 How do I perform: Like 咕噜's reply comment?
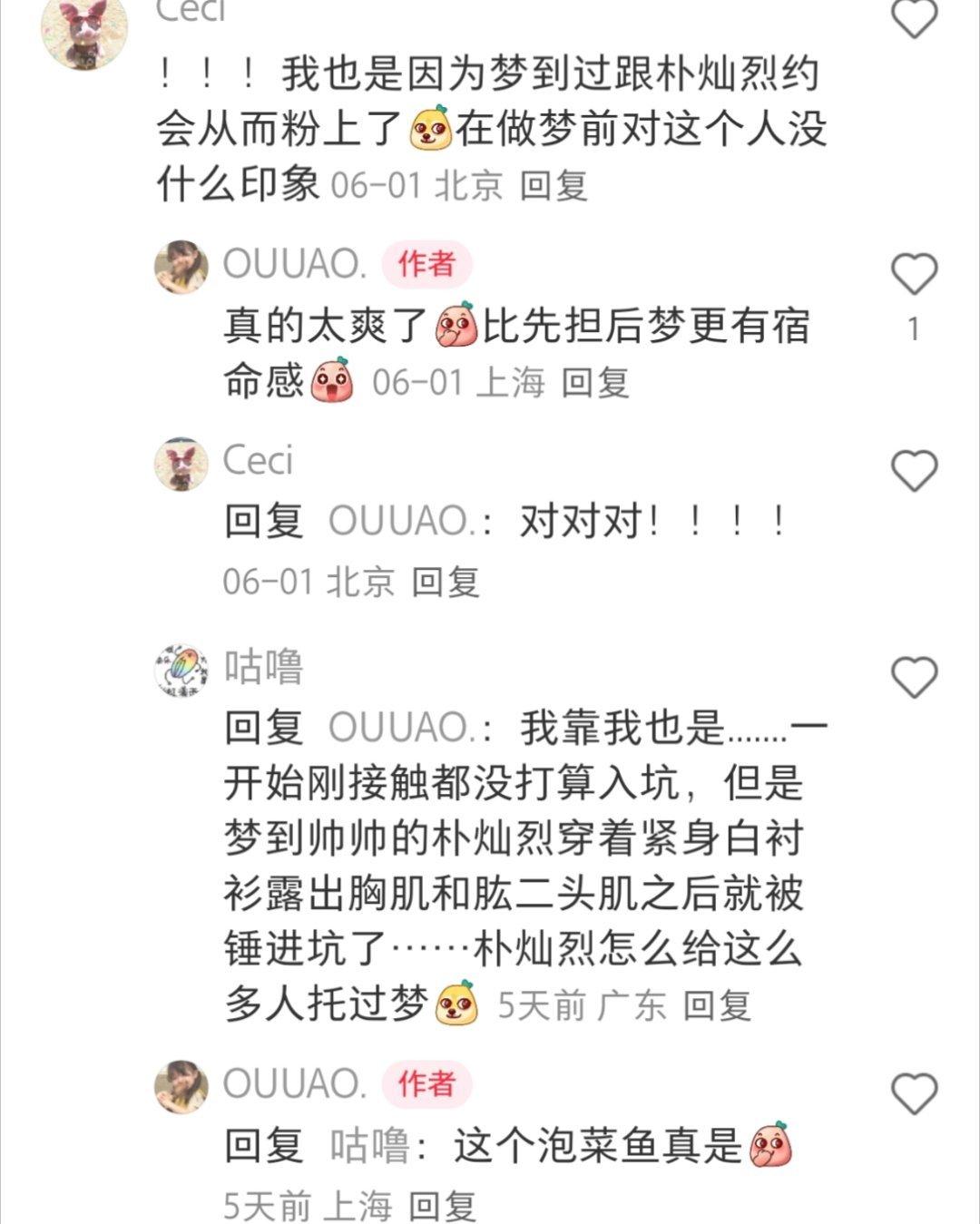(913, 677)
